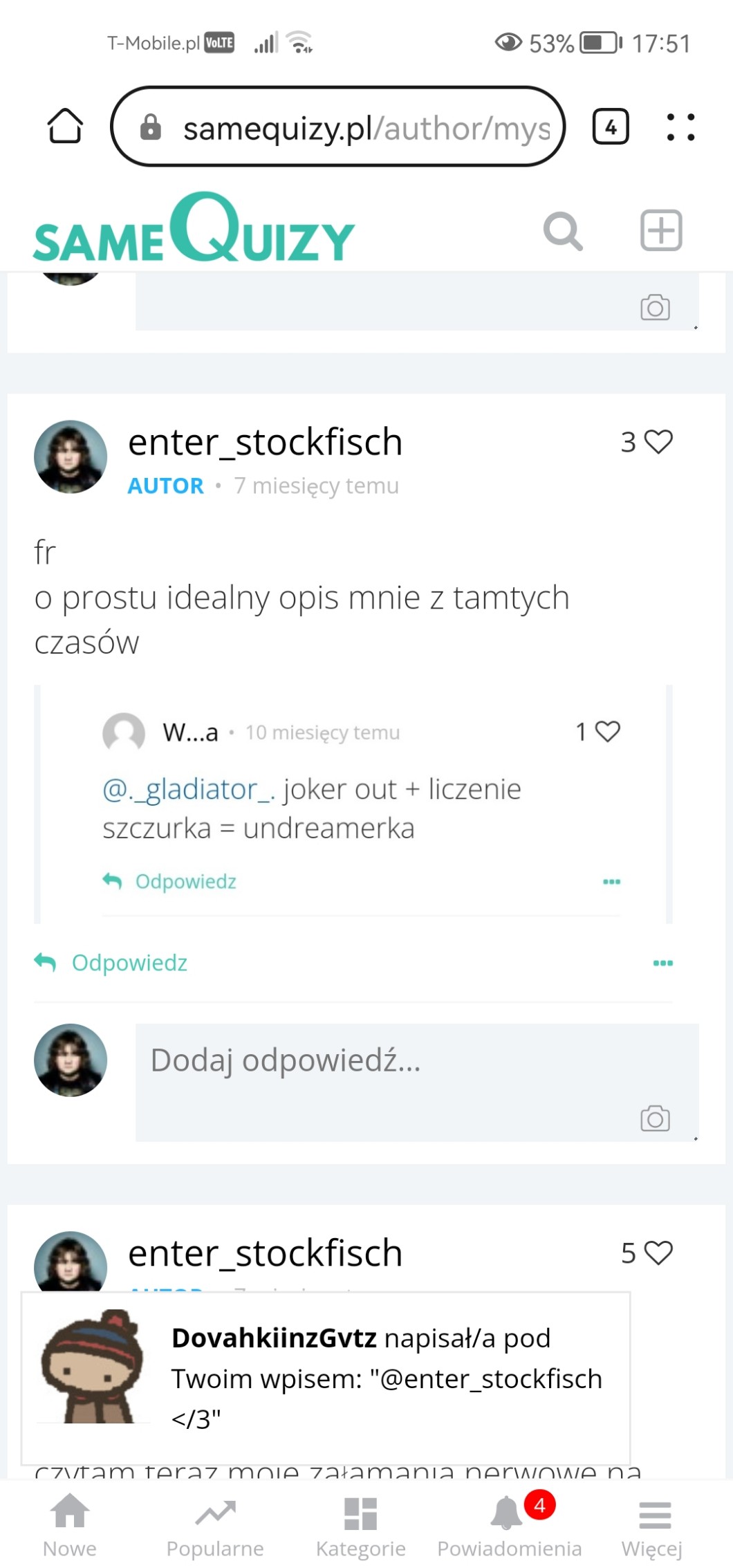
Task: Open the @._gladiator_. mention link
Action: point(189,789)
